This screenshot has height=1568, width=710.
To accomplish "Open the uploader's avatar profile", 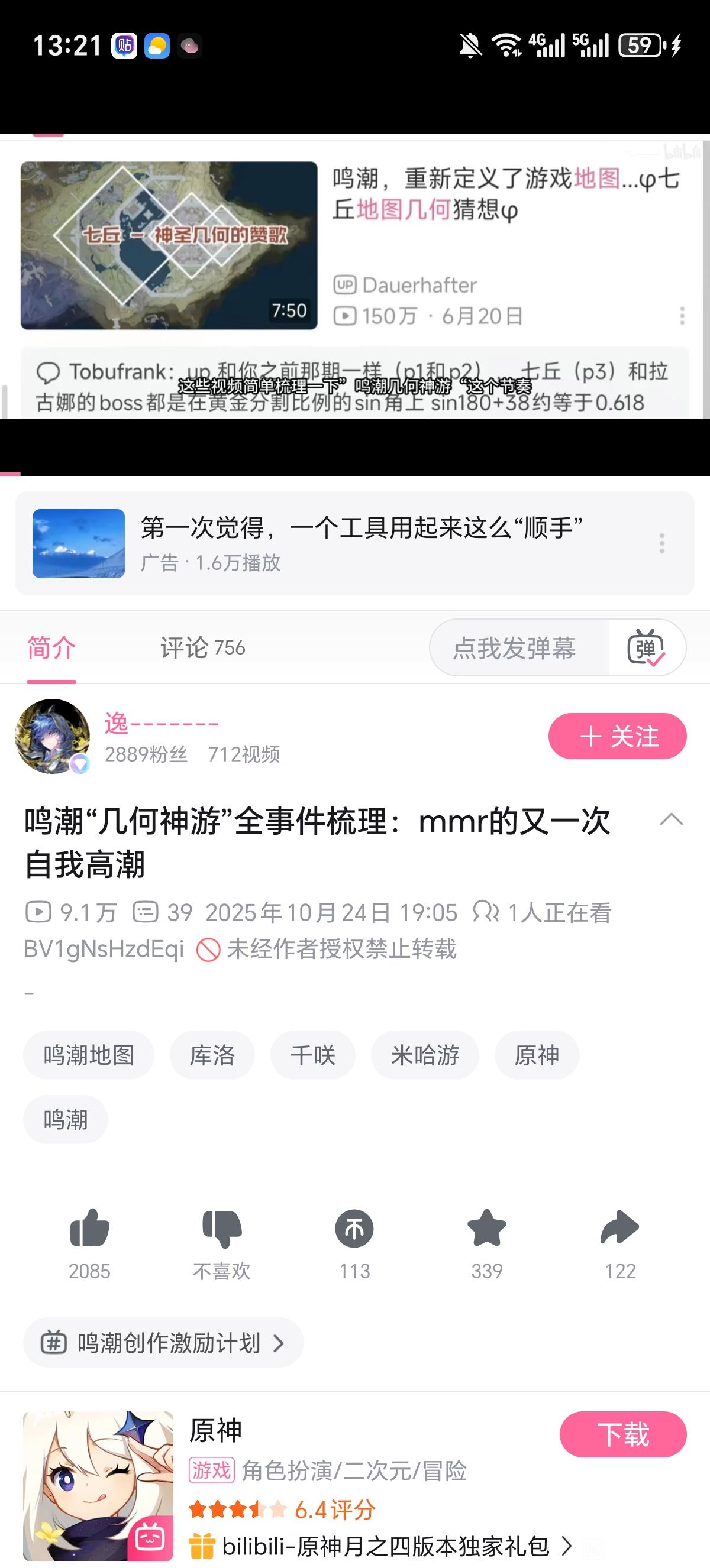I will click(53, 737).
